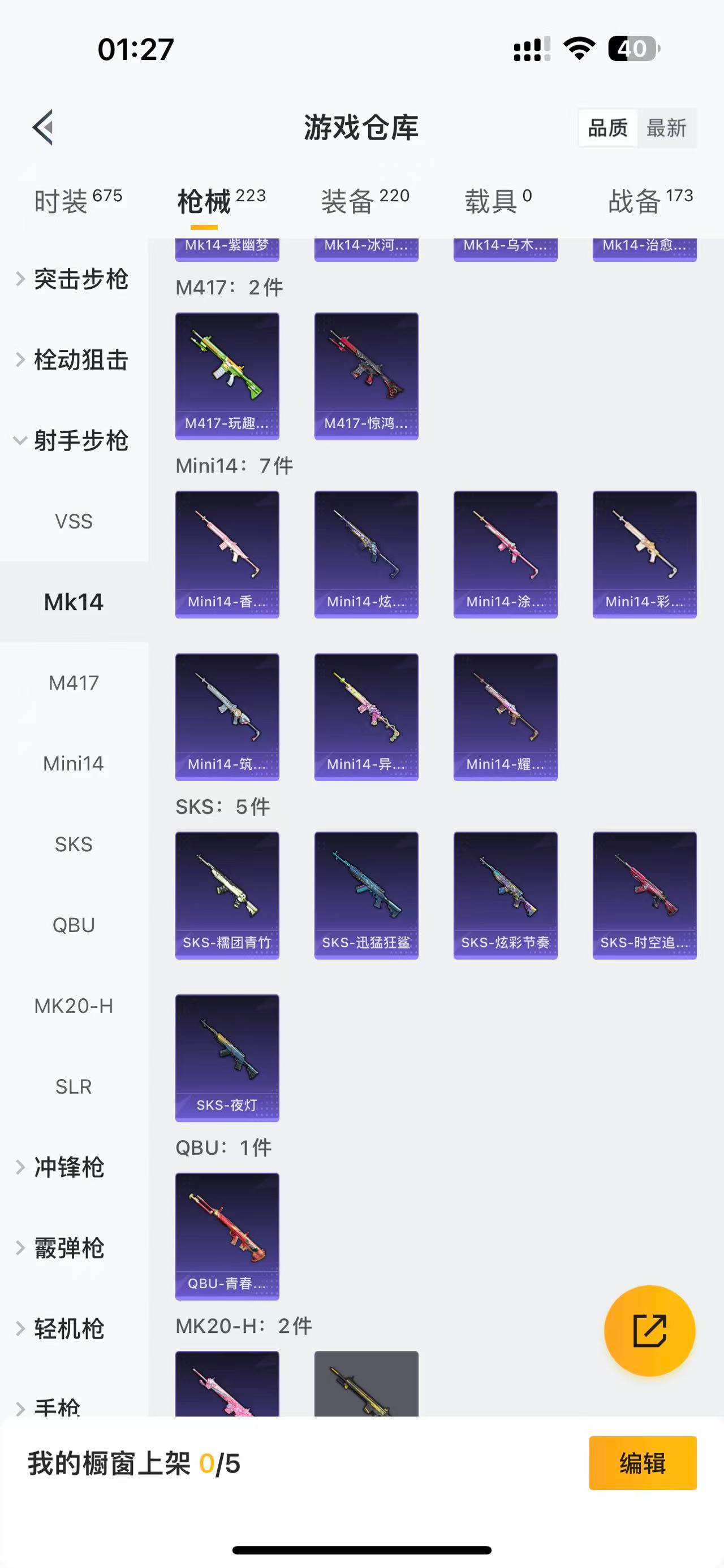Image resolution: width=724 pixels, height=1568 pixels.
Task: Open the SKS-迅猛狂鲨 skin tile
Action: 366,895
